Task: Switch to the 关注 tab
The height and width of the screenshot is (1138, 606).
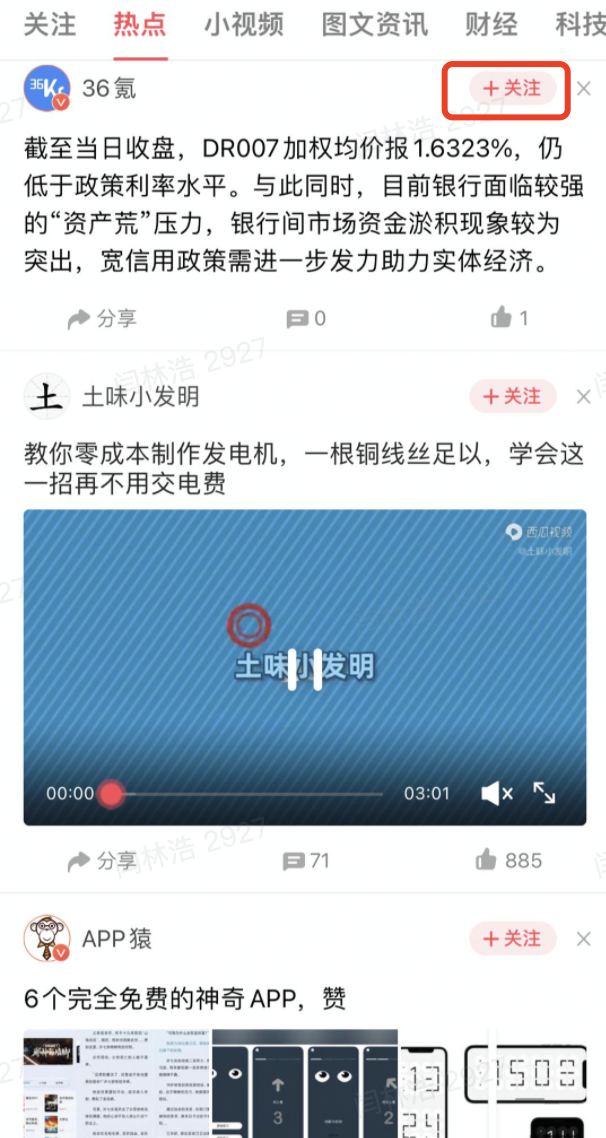Action: click(x=49, y=24)
